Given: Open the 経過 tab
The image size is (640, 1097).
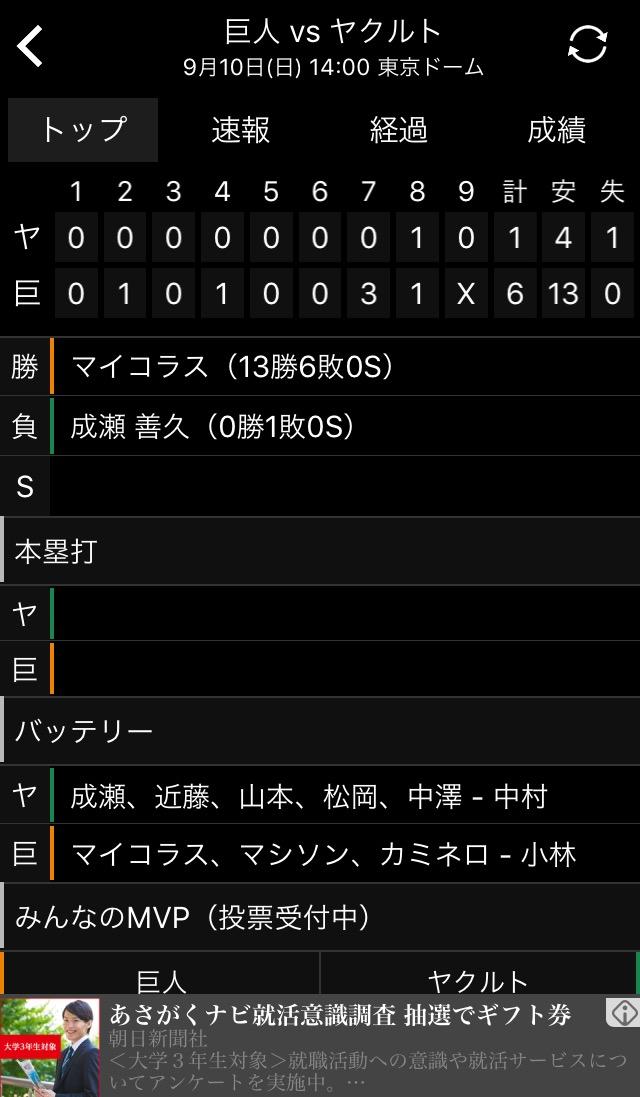Looking at the screenshot, I should tap(399, 130).
